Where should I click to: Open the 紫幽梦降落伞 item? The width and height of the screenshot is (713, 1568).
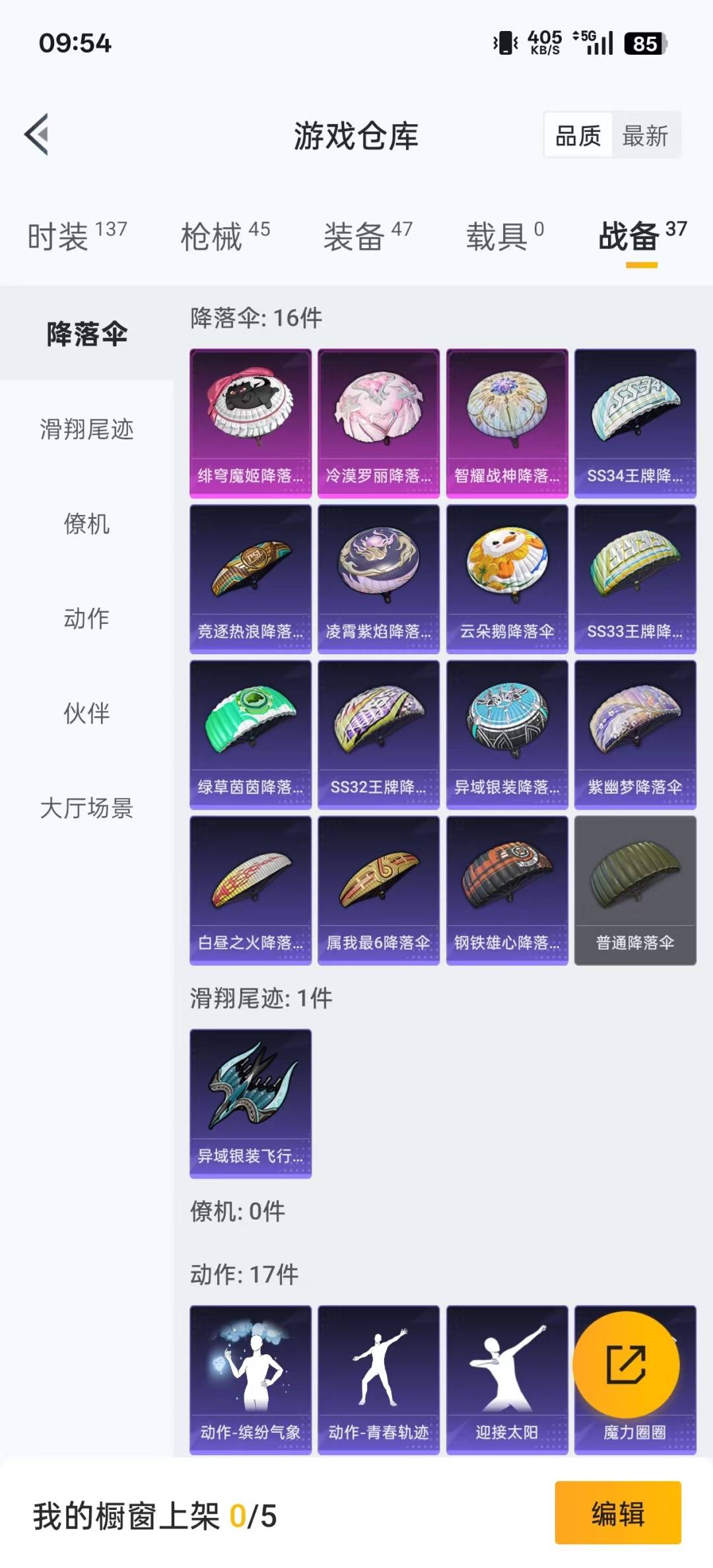[634, 734]
